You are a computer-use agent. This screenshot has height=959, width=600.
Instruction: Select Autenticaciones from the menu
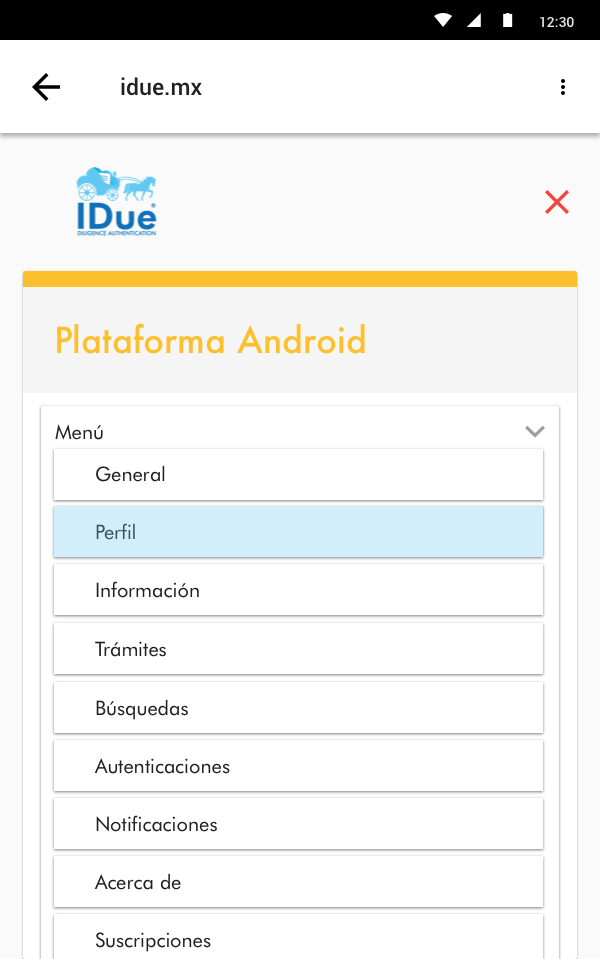[298, 766]
